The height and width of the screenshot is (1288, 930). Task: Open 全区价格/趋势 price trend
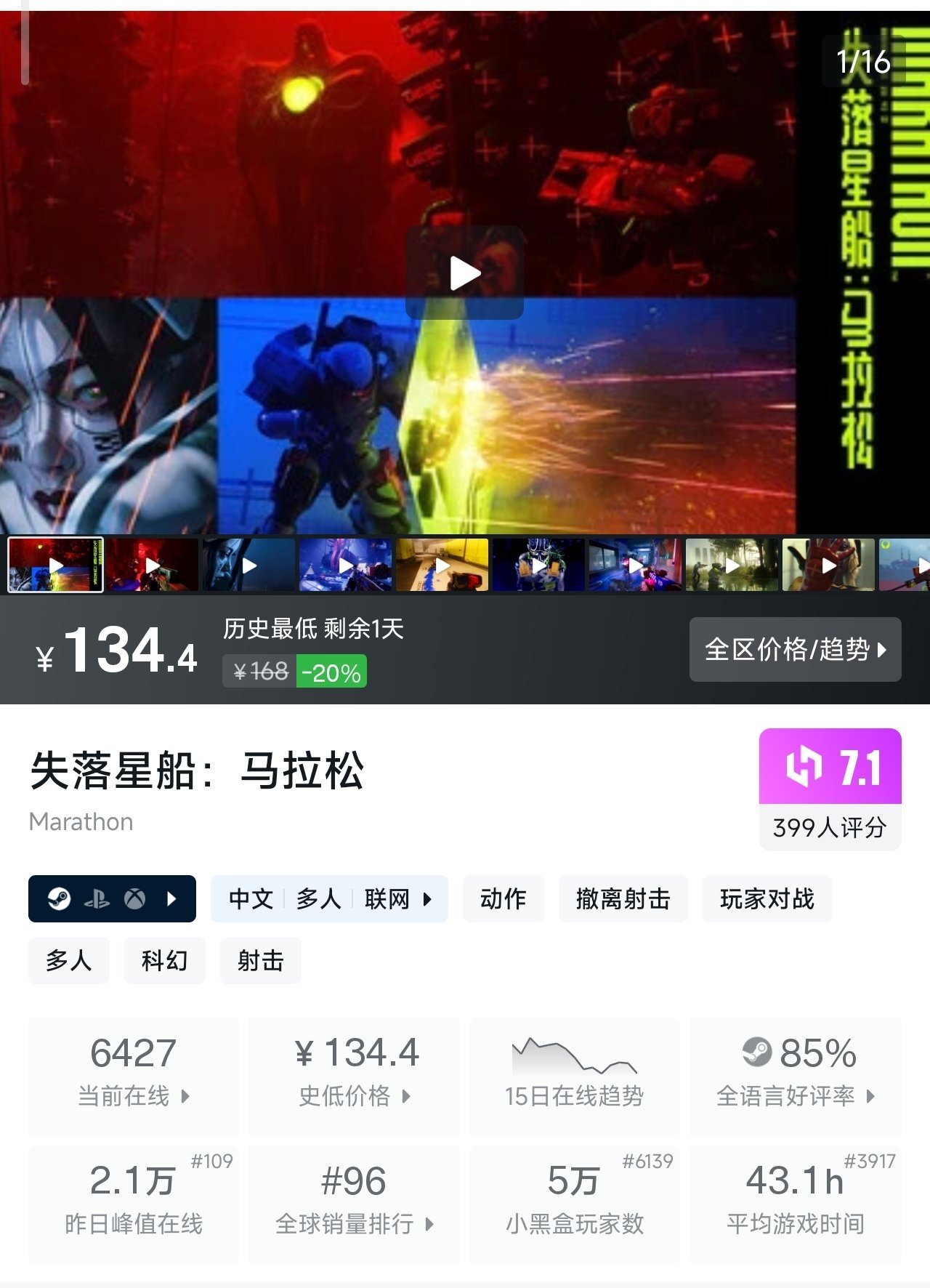795,649
